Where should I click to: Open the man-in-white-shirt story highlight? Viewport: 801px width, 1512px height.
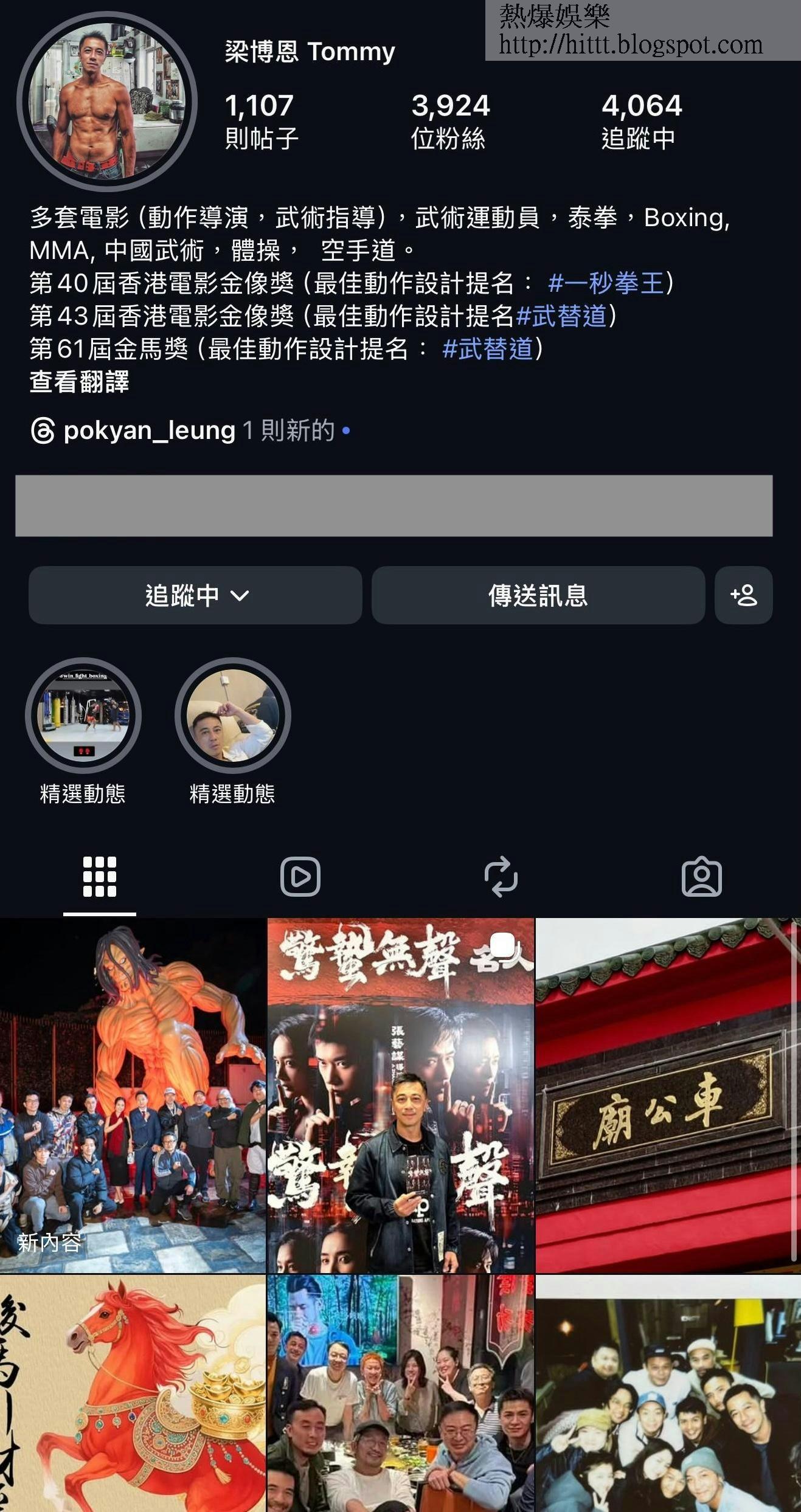pyautogui.click(x=232, y=716)
